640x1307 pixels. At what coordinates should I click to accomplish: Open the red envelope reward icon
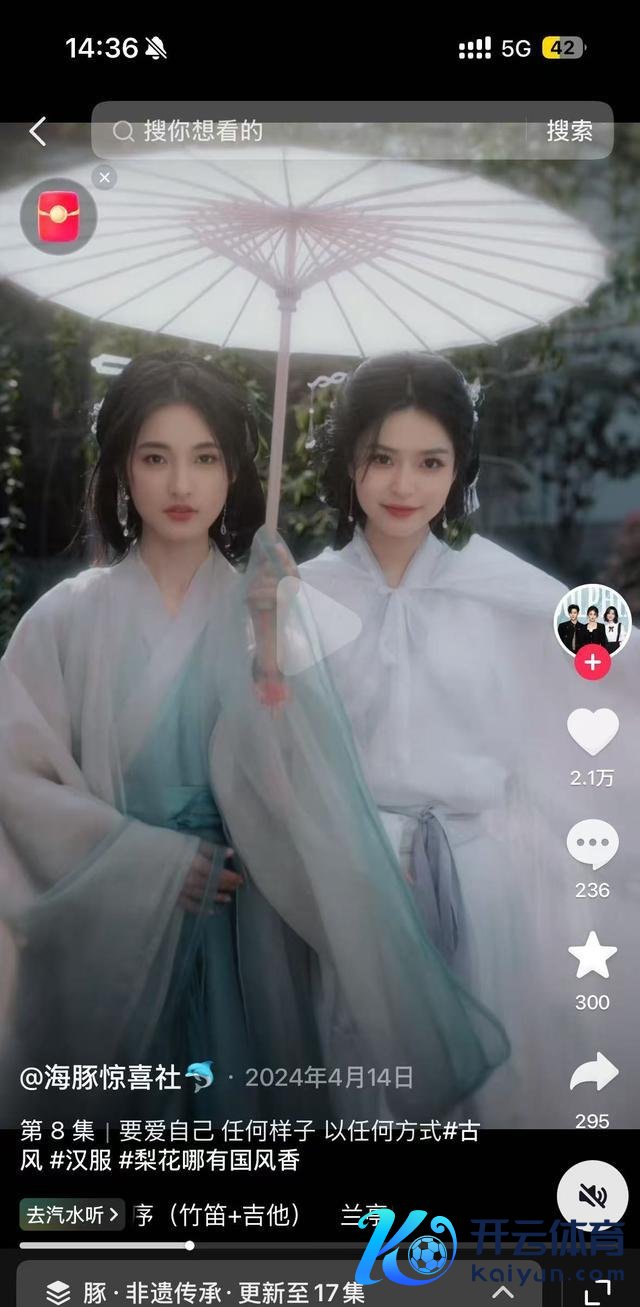(59, 216)
